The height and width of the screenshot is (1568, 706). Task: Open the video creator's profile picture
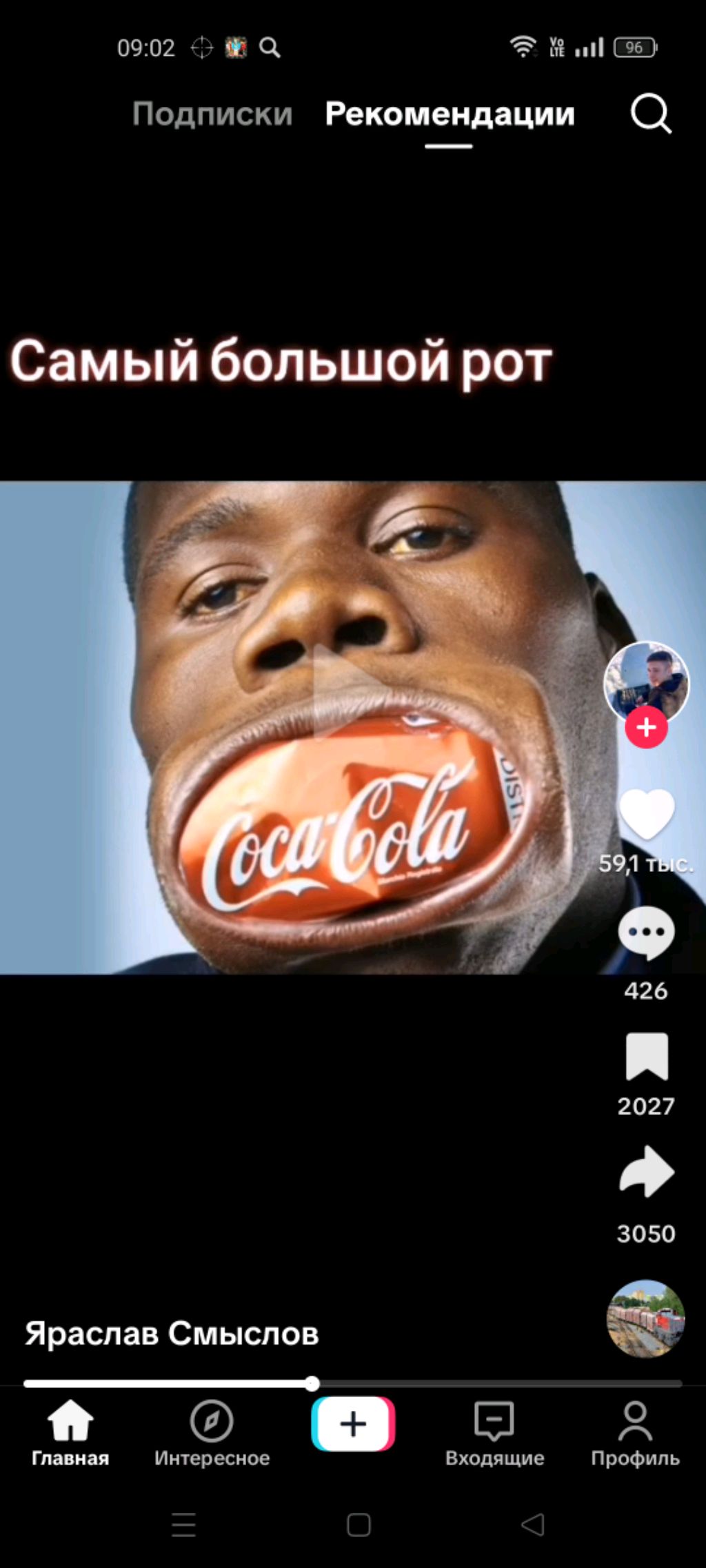[x=646, y=680]
